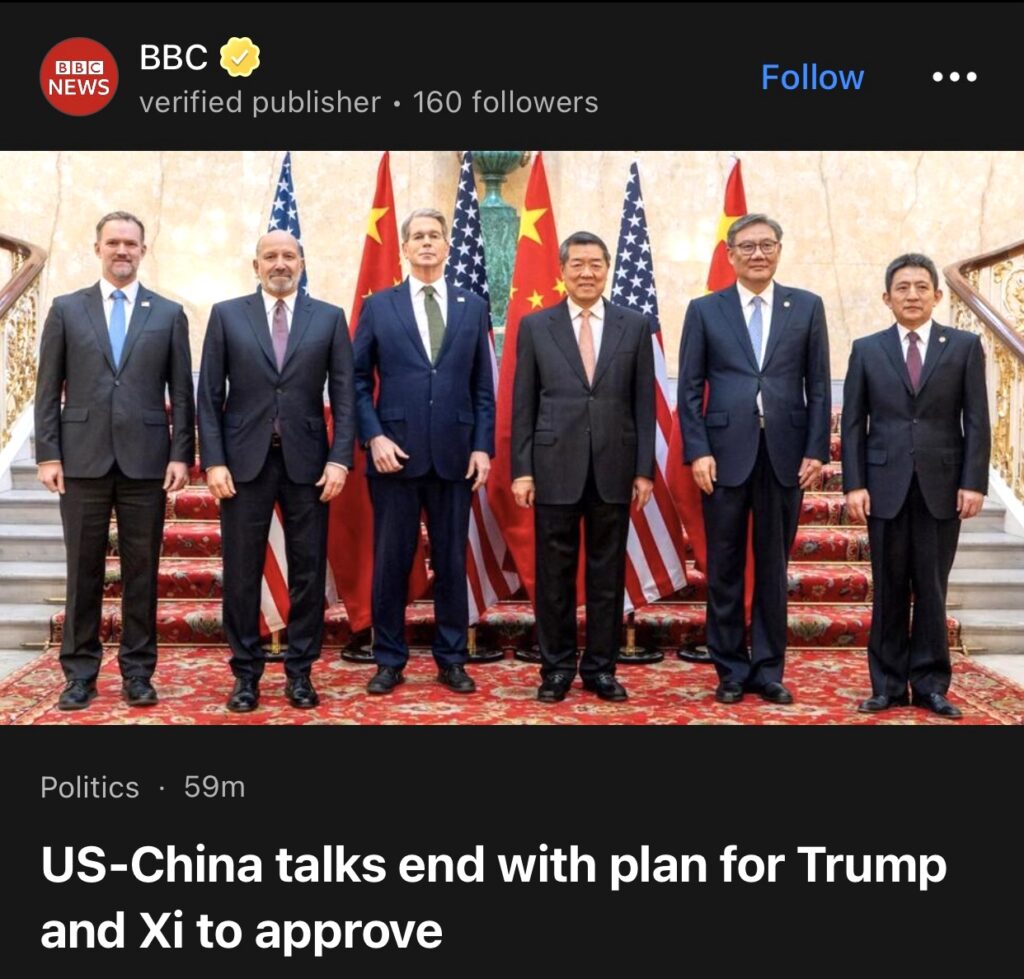Open the BBC News publisher profile
The height and width of the screenshot is (979, 1024).
click(79, 77)
